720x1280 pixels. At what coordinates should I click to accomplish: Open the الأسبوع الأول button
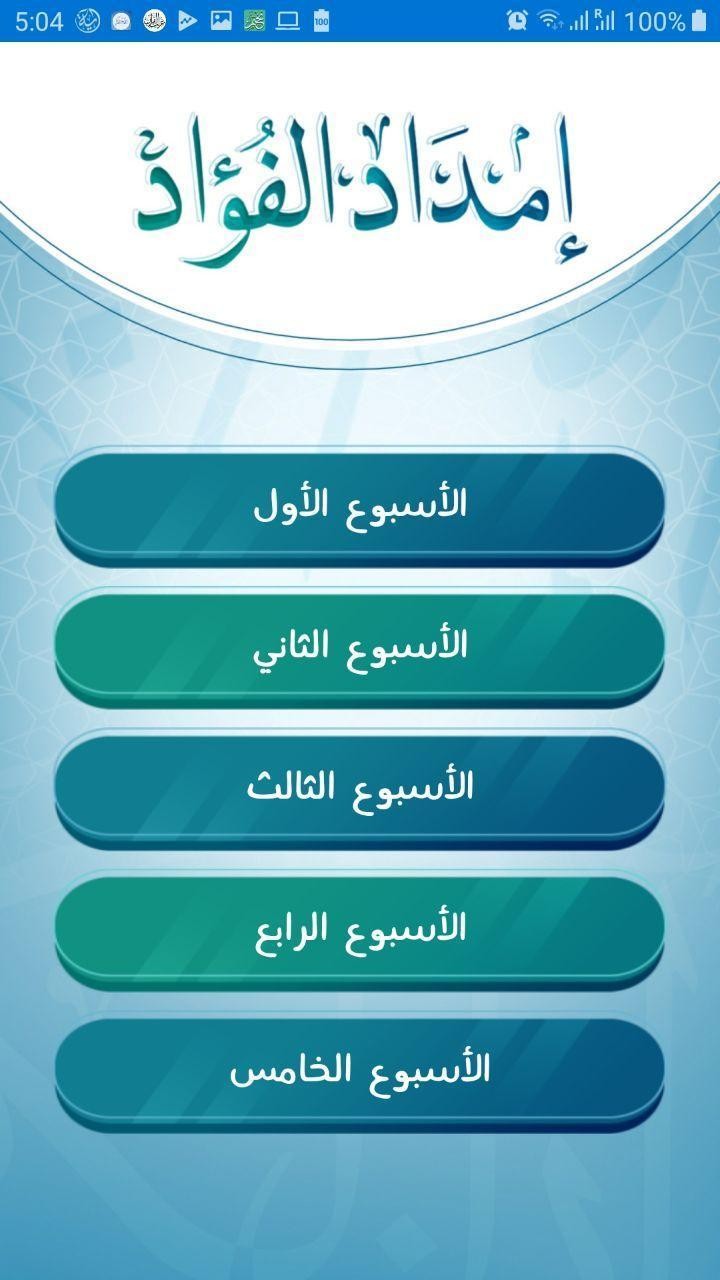(x=360, y=504)
